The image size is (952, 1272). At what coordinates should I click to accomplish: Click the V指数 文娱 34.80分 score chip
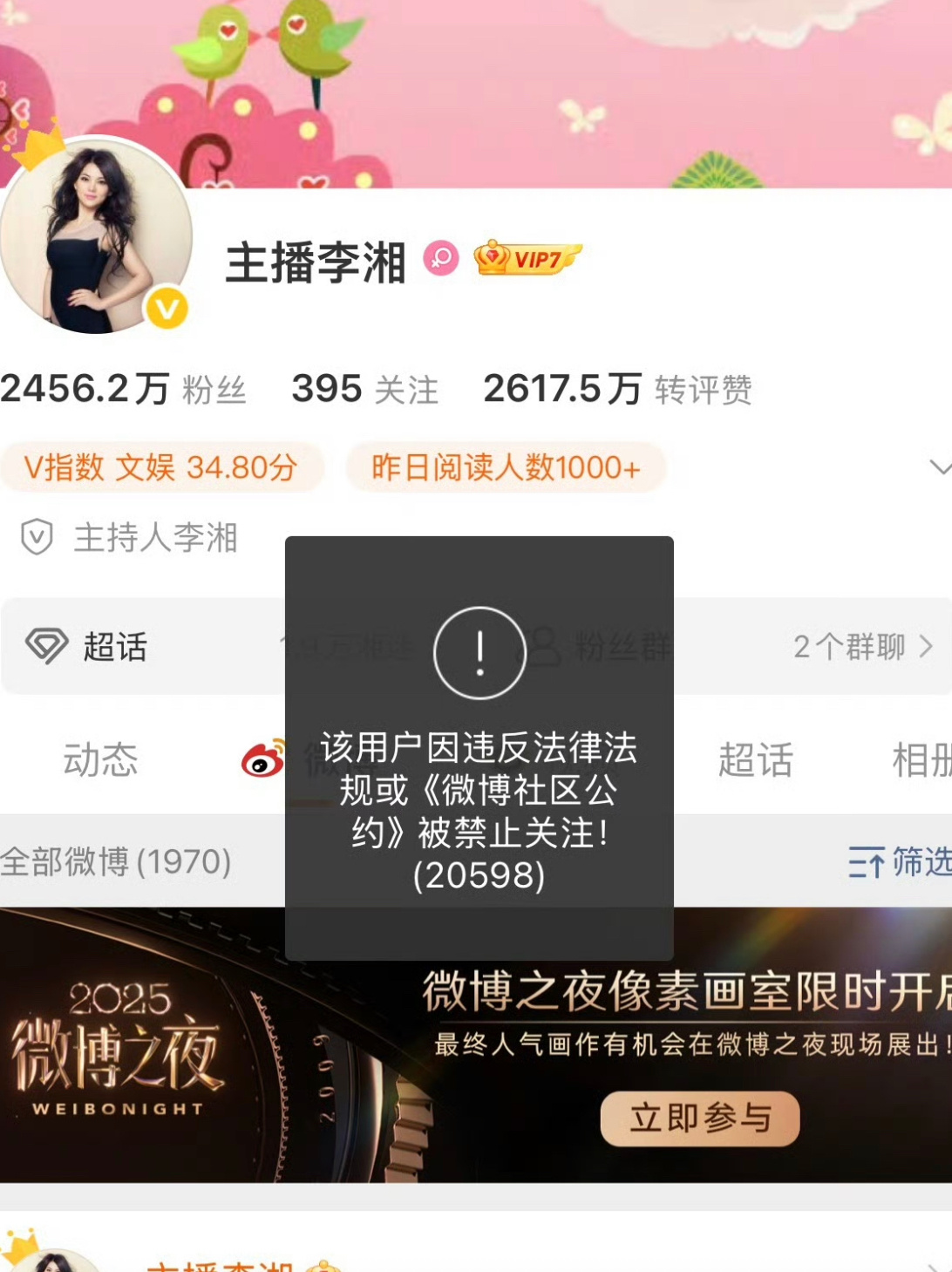click(x=161, y=468)
